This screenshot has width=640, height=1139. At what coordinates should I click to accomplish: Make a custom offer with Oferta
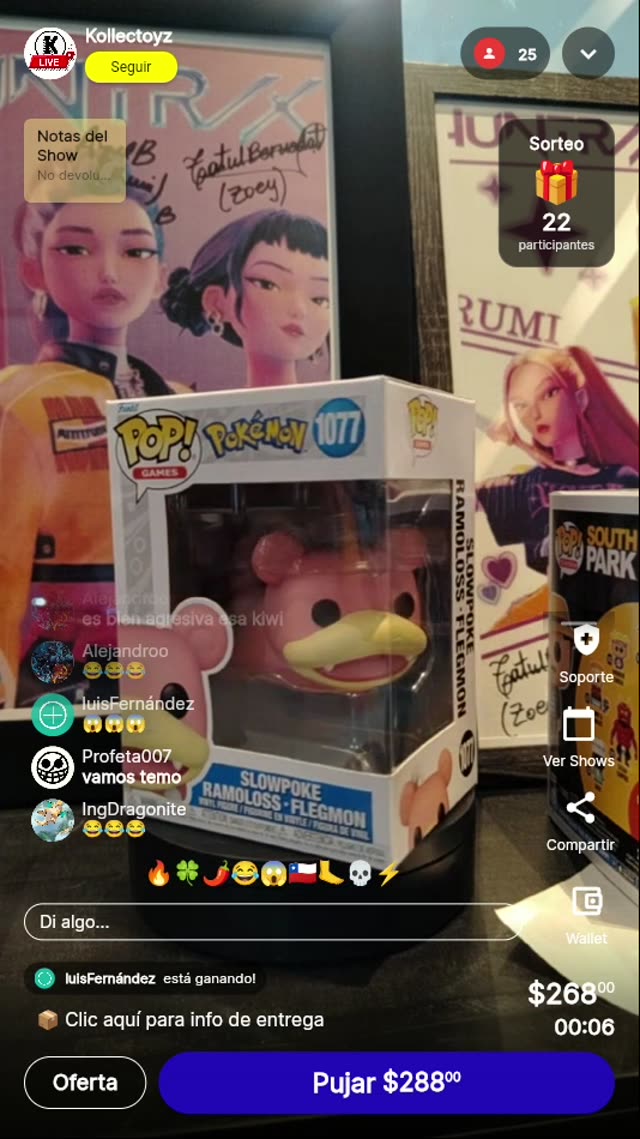click(85, 1082)
